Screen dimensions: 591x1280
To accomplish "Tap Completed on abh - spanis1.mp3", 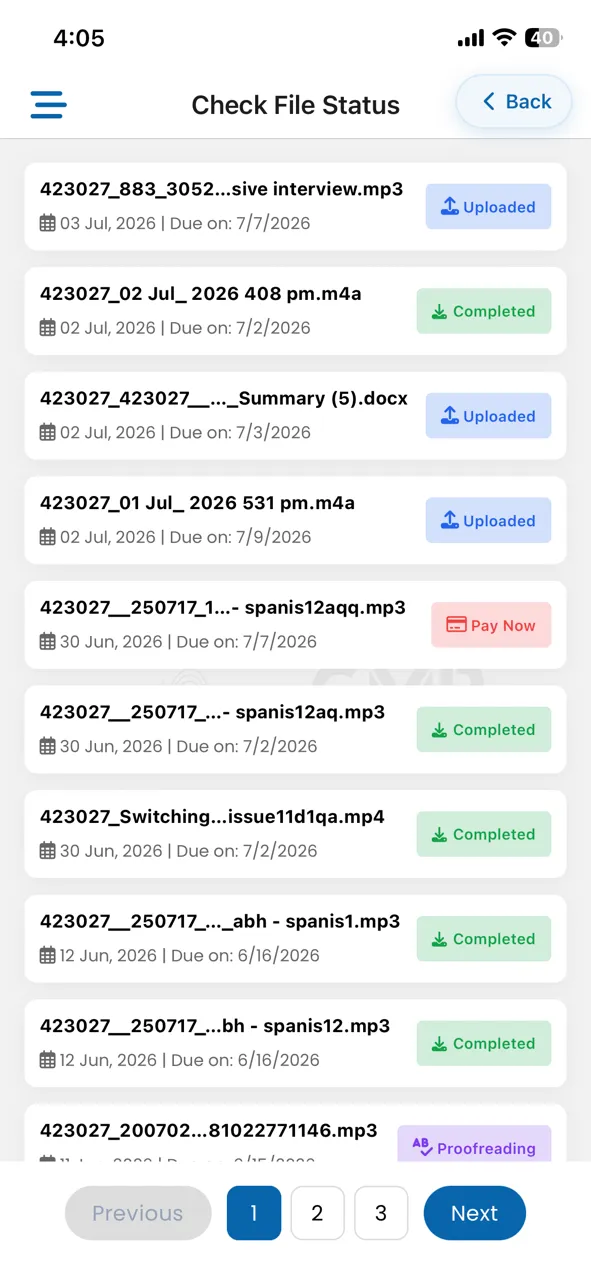I will [x=484, y=939].
